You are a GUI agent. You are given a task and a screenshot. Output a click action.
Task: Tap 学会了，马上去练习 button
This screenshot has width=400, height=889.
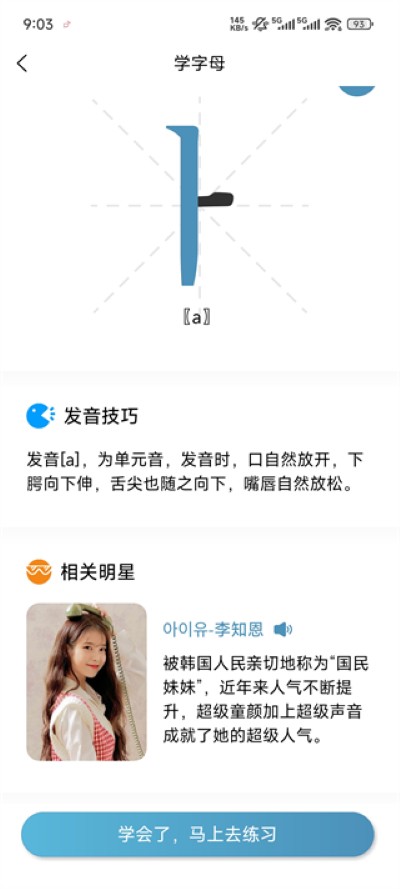coord(198,834)
